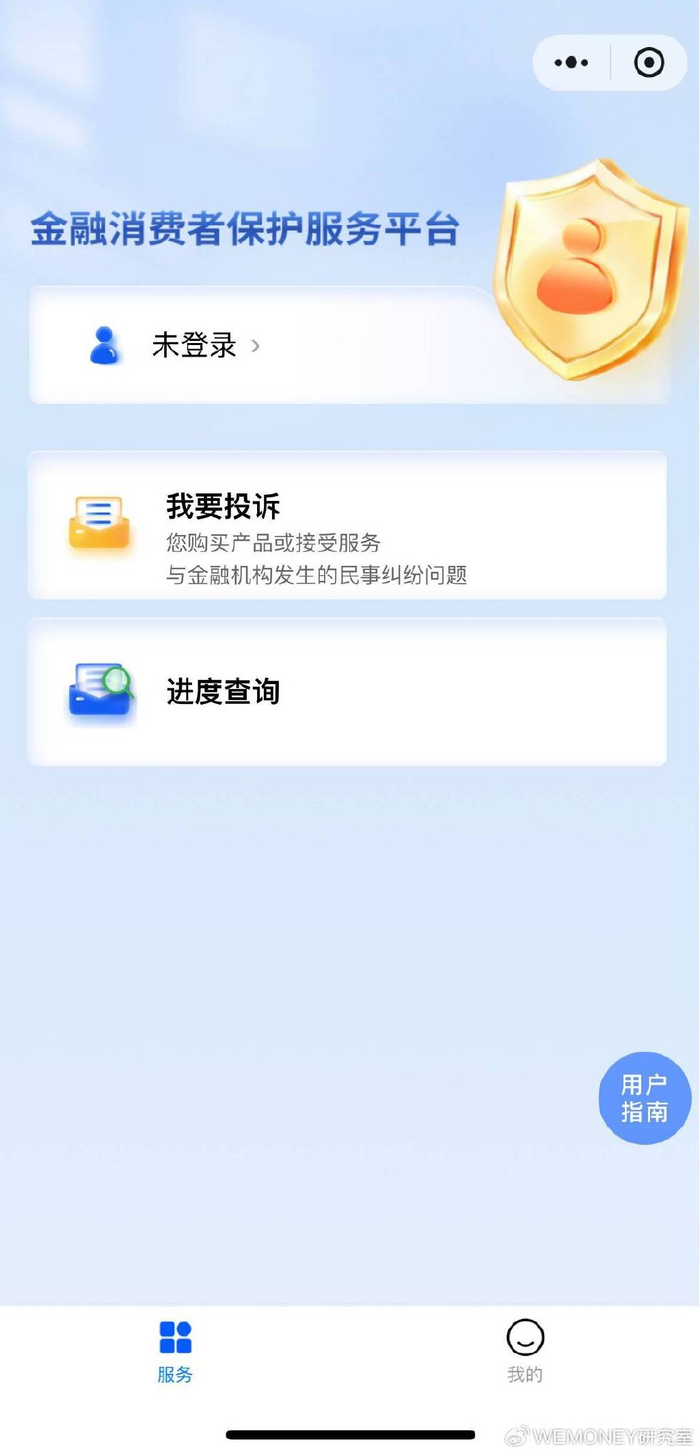Close the mini program with the circle button
This screenshot has width=700, height=1453.
click(649, 63)
